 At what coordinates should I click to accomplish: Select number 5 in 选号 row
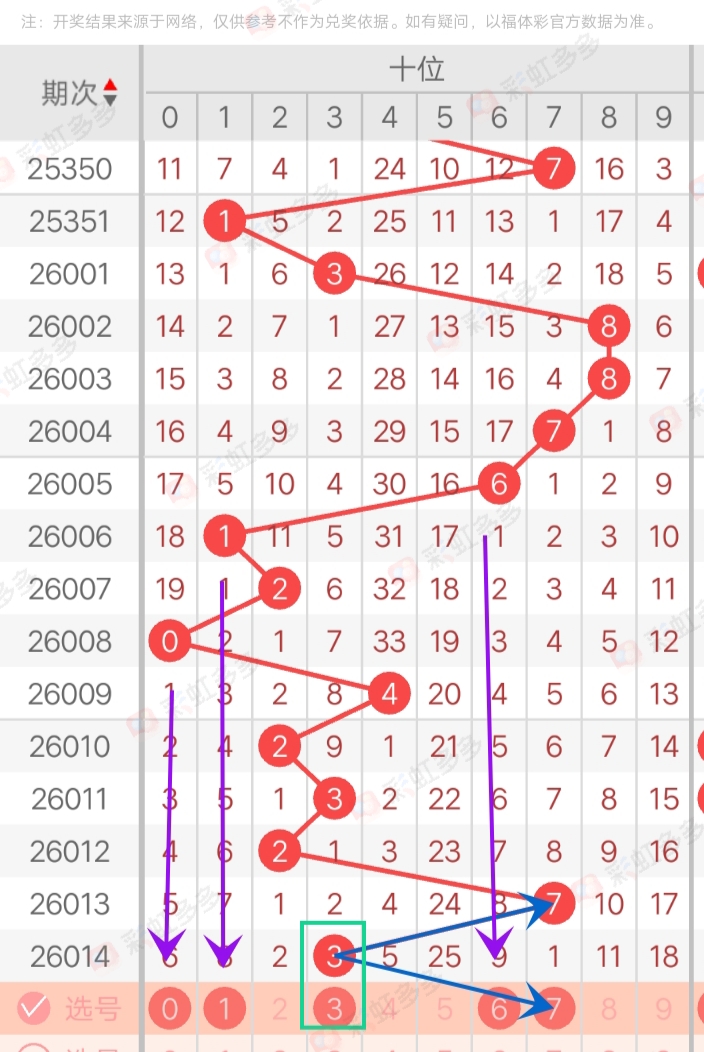[444, 1009]
